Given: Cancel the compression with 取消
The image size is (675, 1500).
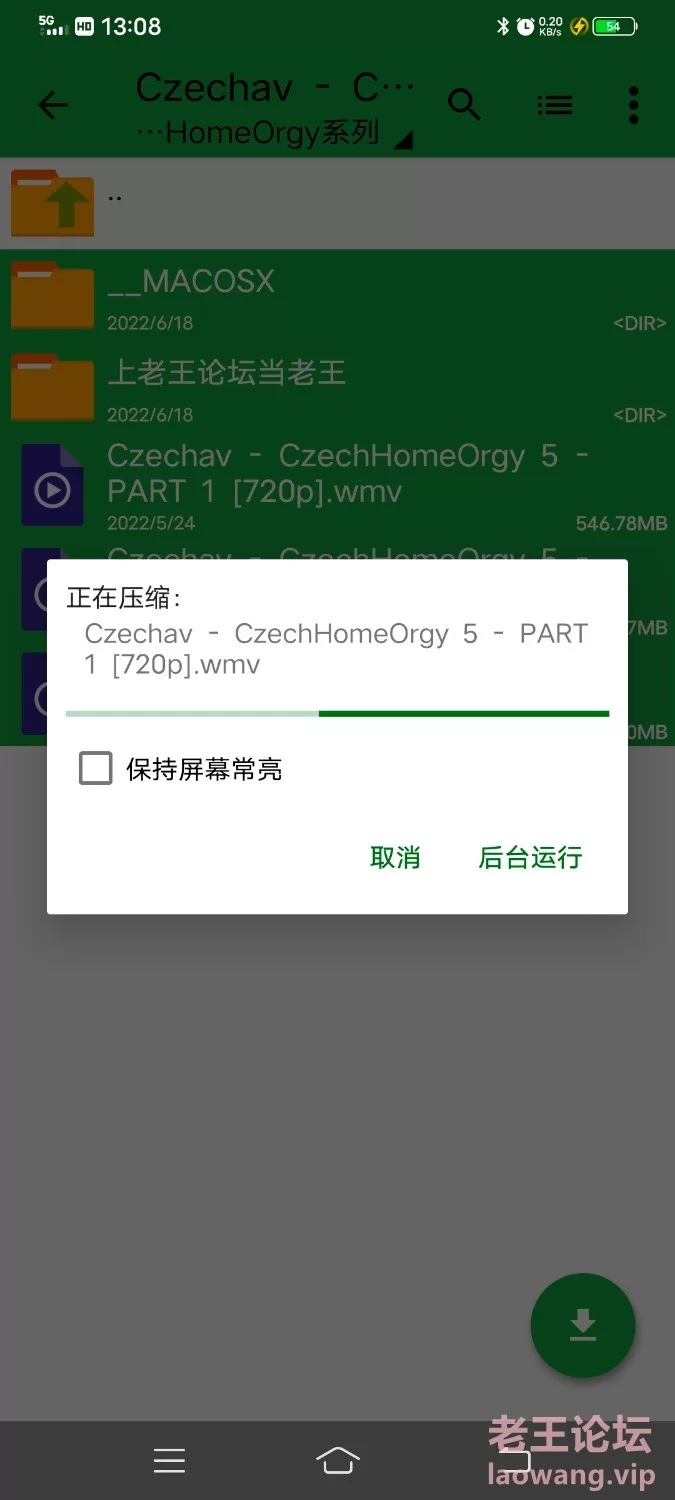Looking at the screenshot, I should [395, 857].
